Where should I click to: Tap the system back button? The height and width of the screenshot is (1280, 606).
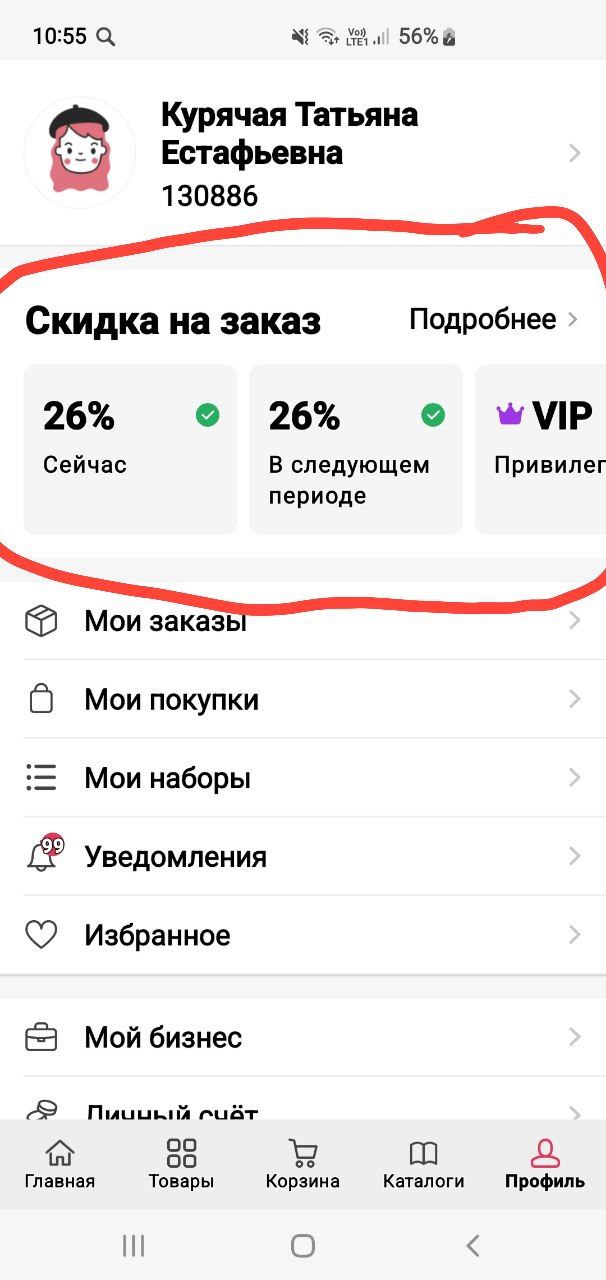[473, 1245]
